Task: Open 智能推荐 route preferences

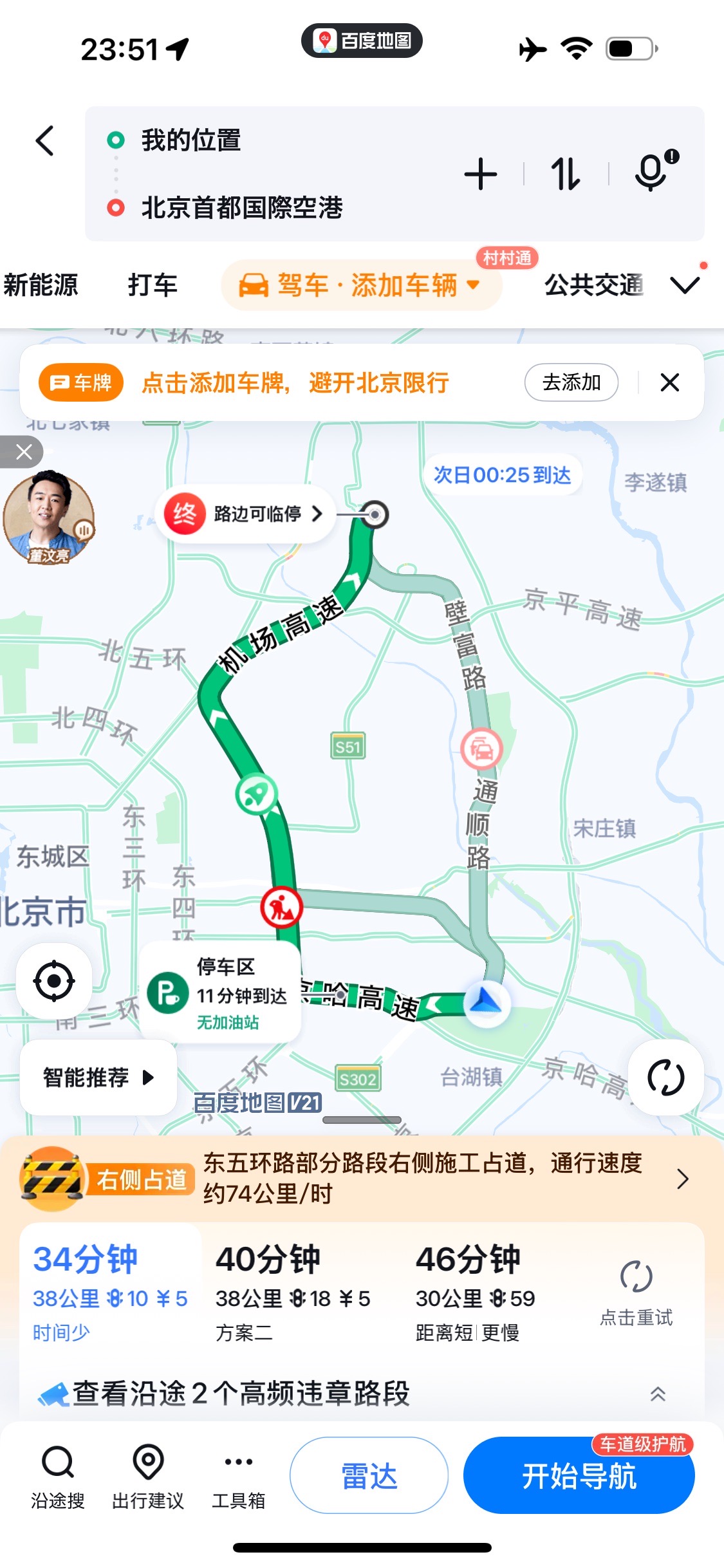Action: click(x=98, y=1077)
